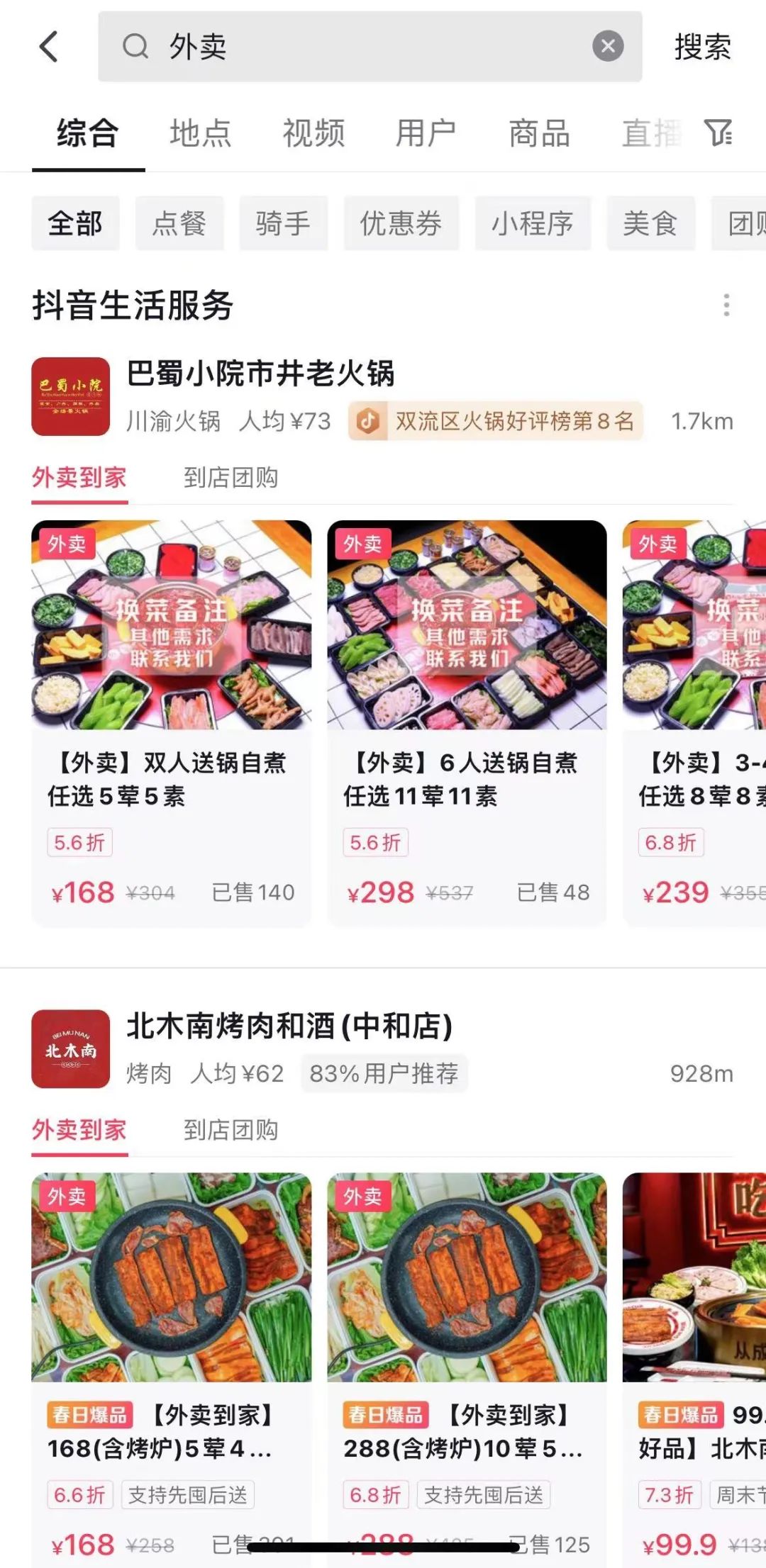Select the 小程序 filter chip
The image size is (766, 1568).
[x=532, y=223]
